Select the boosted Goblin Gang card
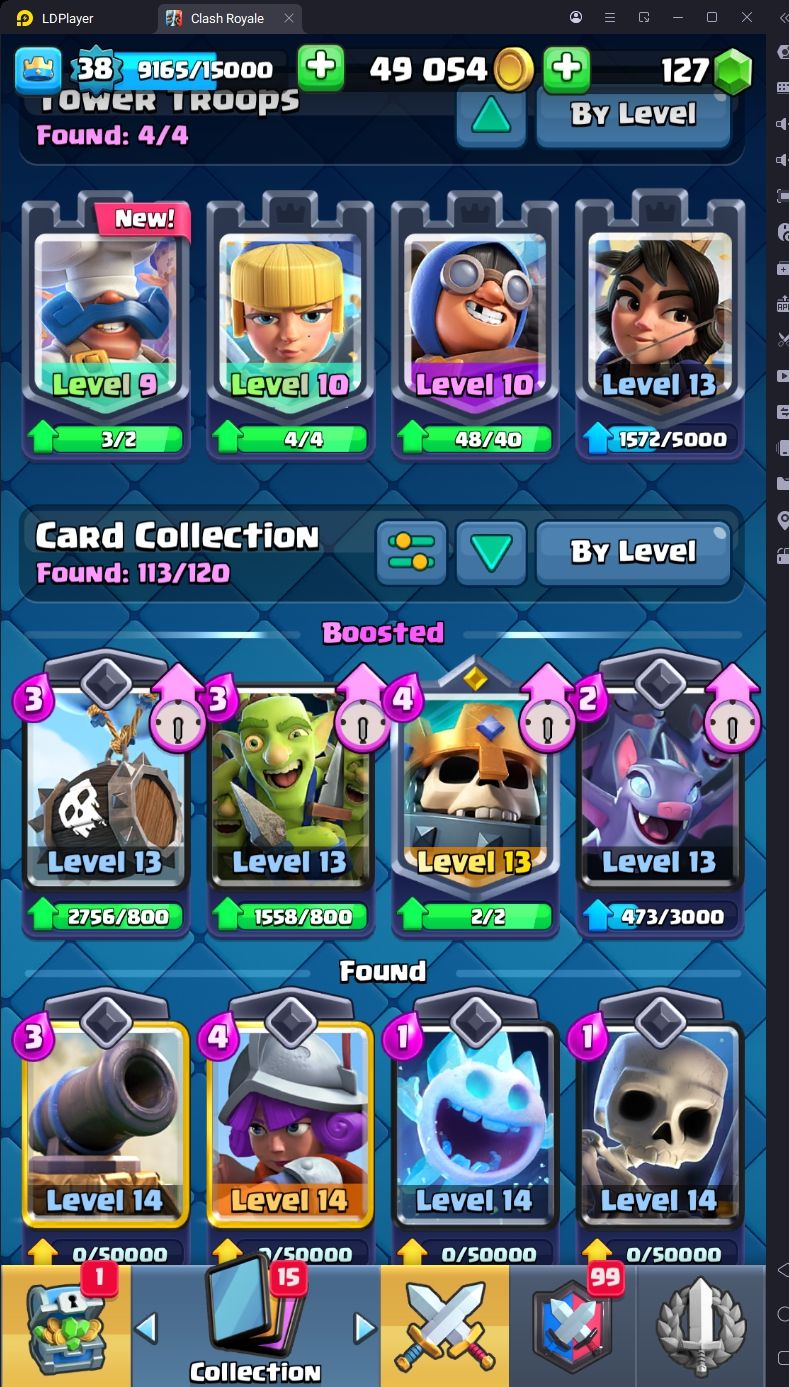Viewport: 789px width, 1387px height. (289, 790)
